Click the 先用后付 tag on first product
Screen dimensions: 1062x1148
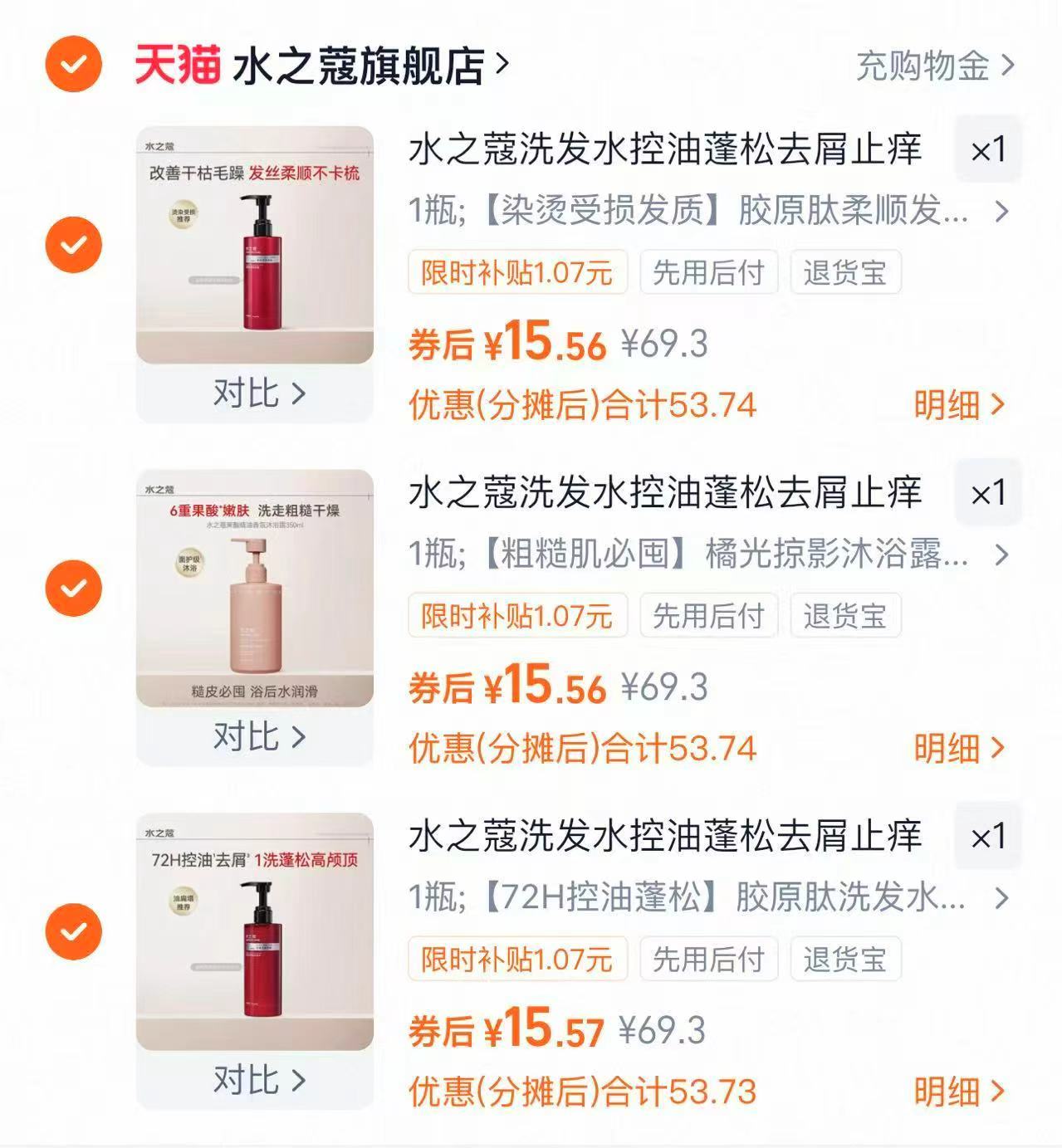[707, 272]
